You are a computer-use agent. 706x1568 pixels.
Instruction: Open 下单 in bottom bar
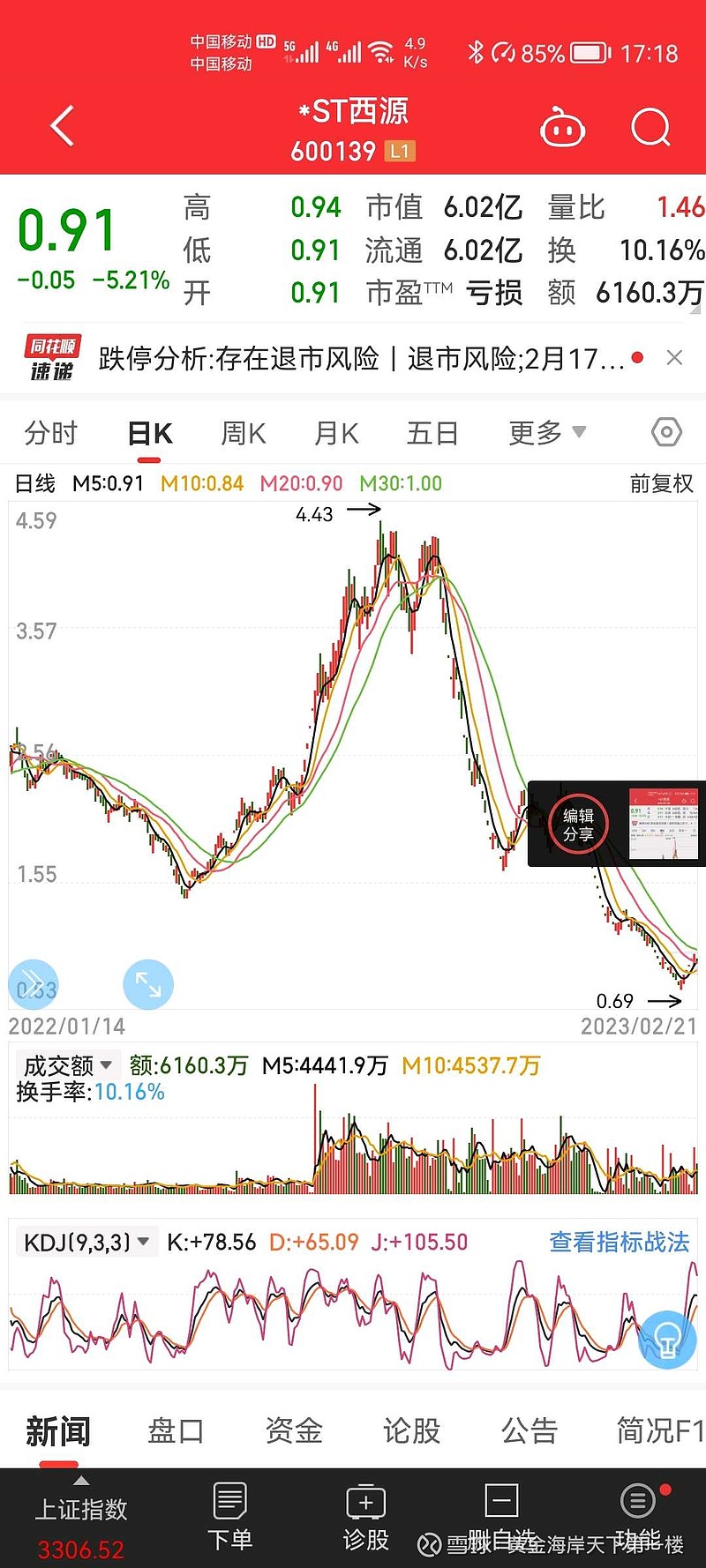tap(229, 1518)
